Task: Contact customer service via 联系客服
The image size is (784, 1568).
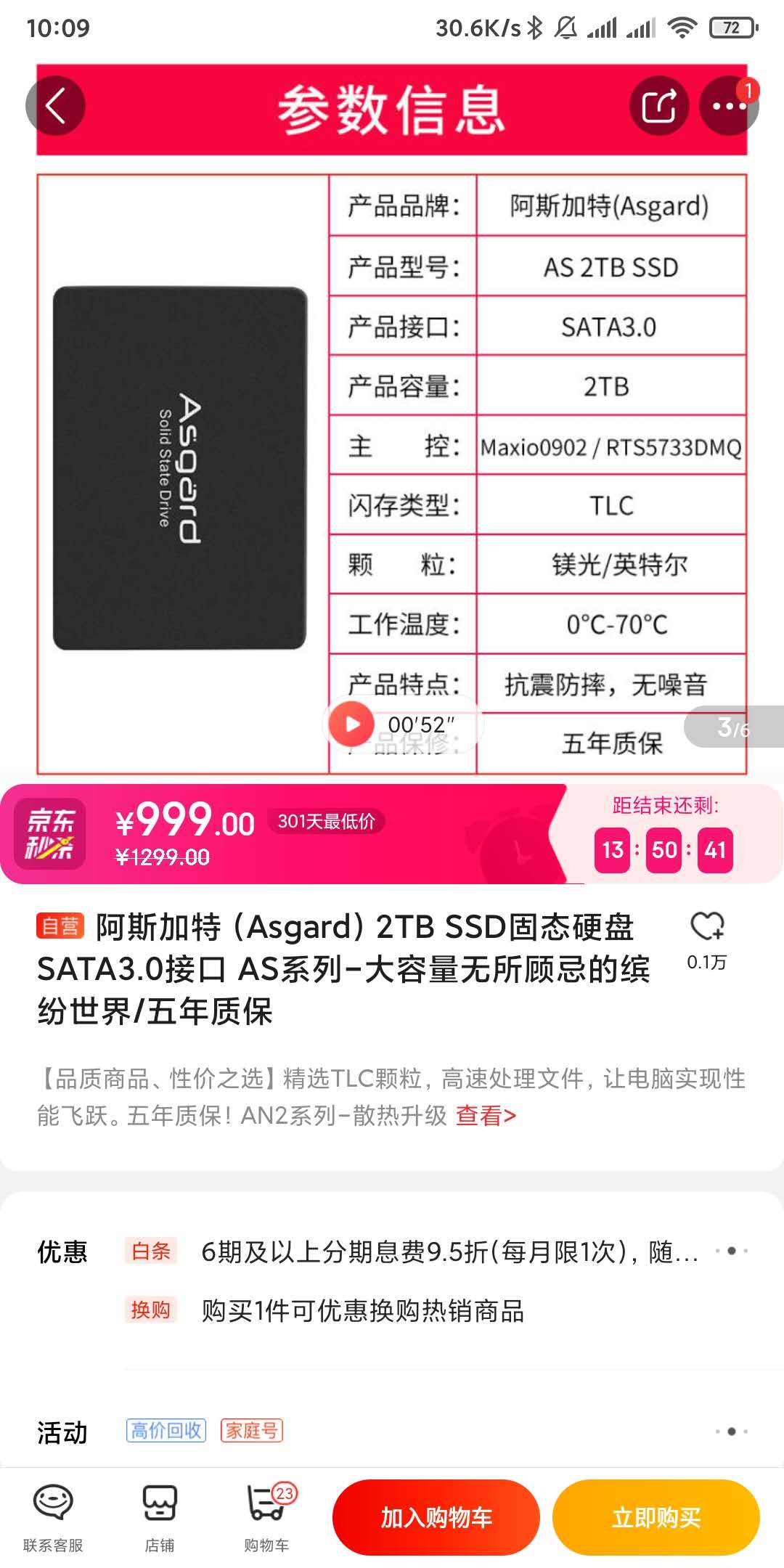Action: point(53,1518)
